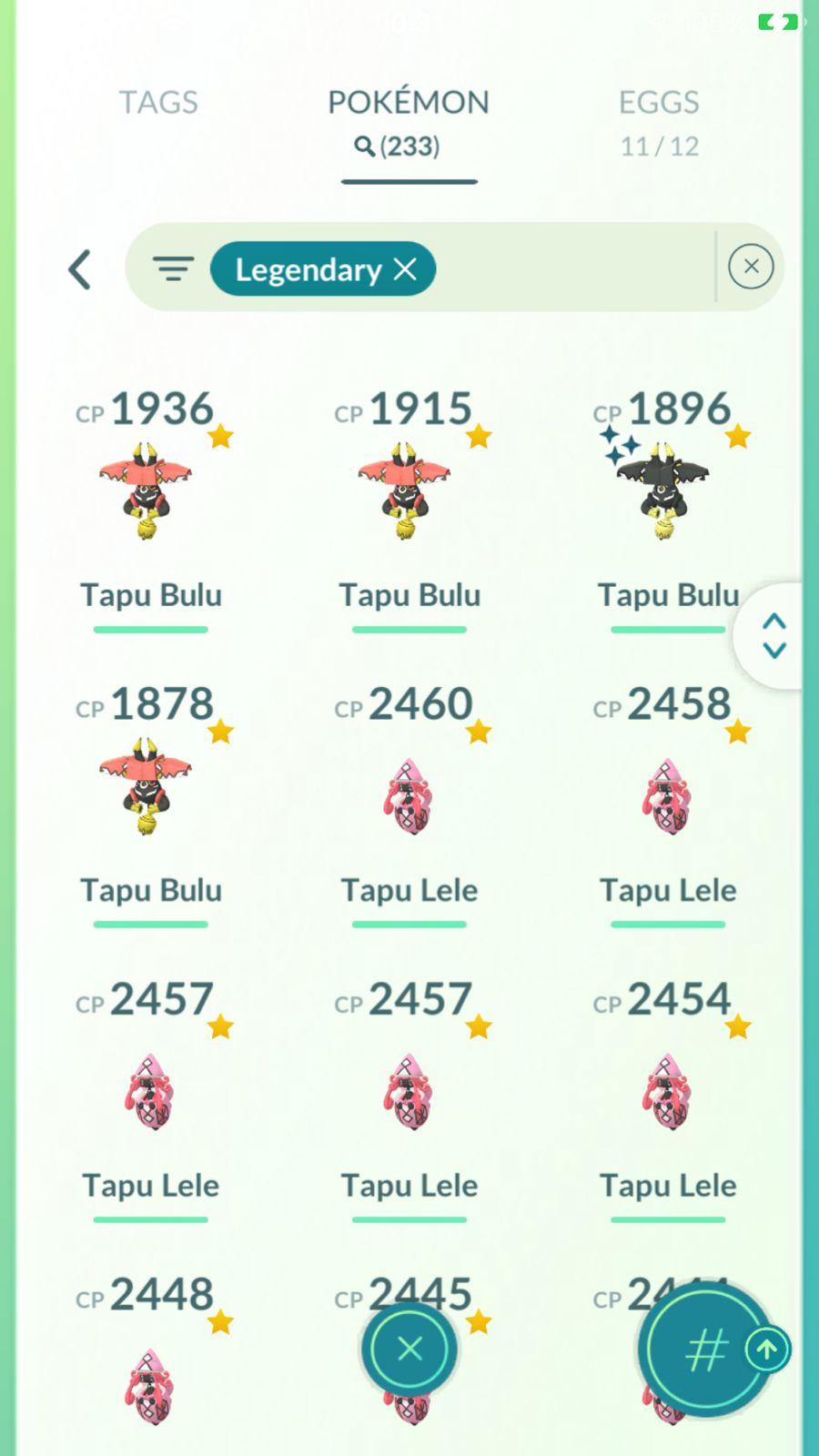The image size is (819, 1456).
Task: Clear the search field with the round X
Action: tap(751, 267)
